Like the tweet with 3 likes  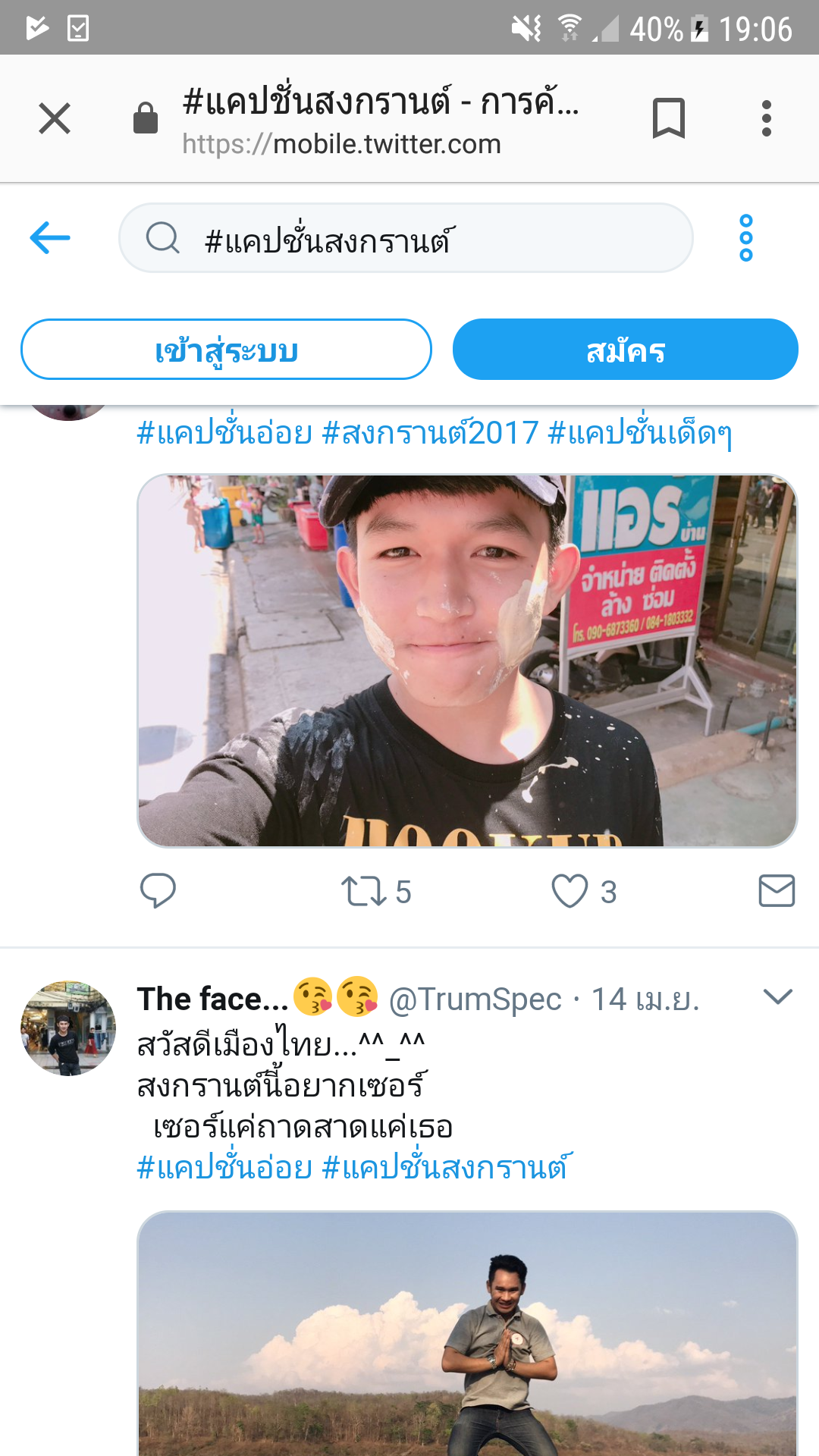click(x=570, y=891)
